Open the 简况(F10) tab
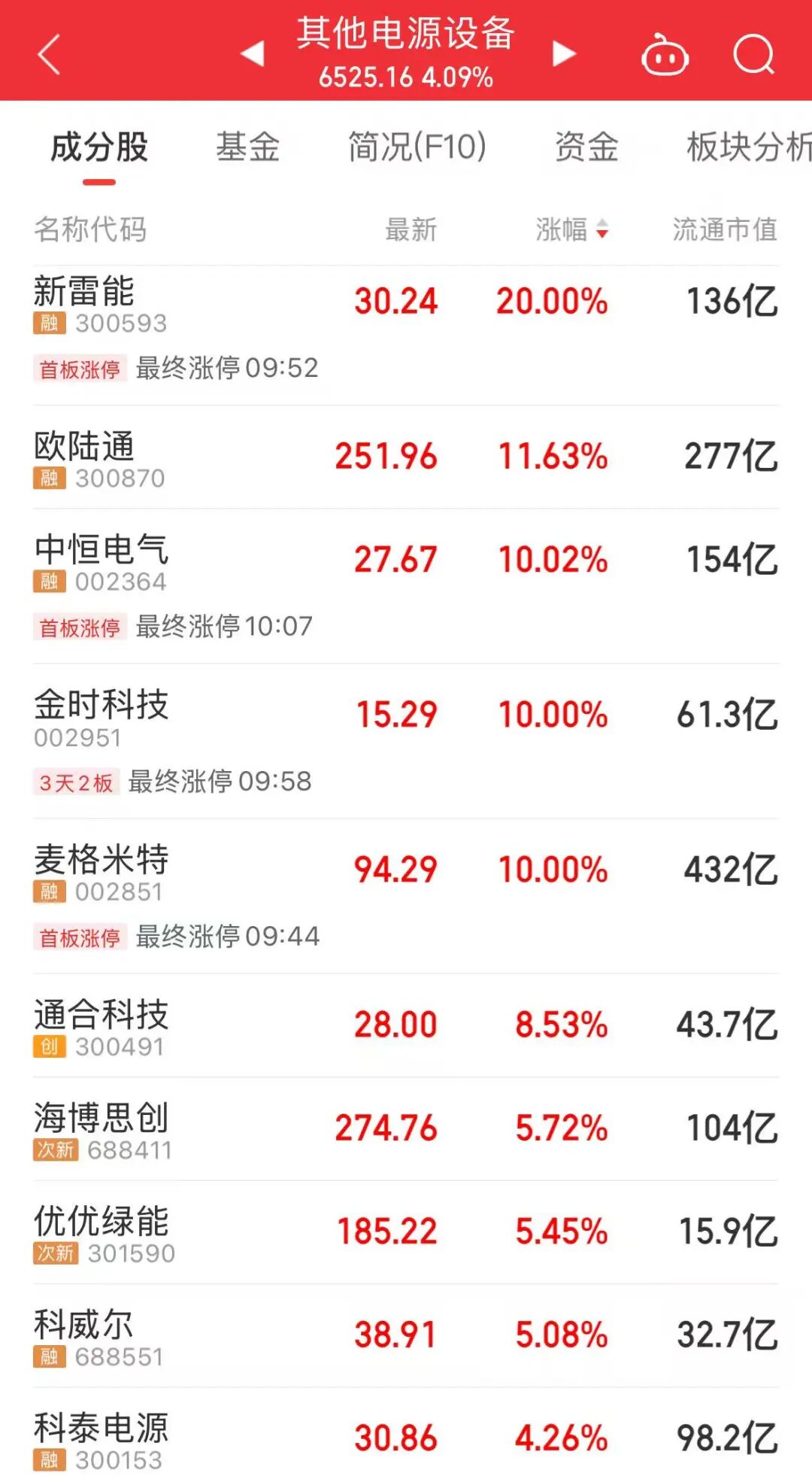This screenshot has width=812, height=1476. [x=417, y=147]
